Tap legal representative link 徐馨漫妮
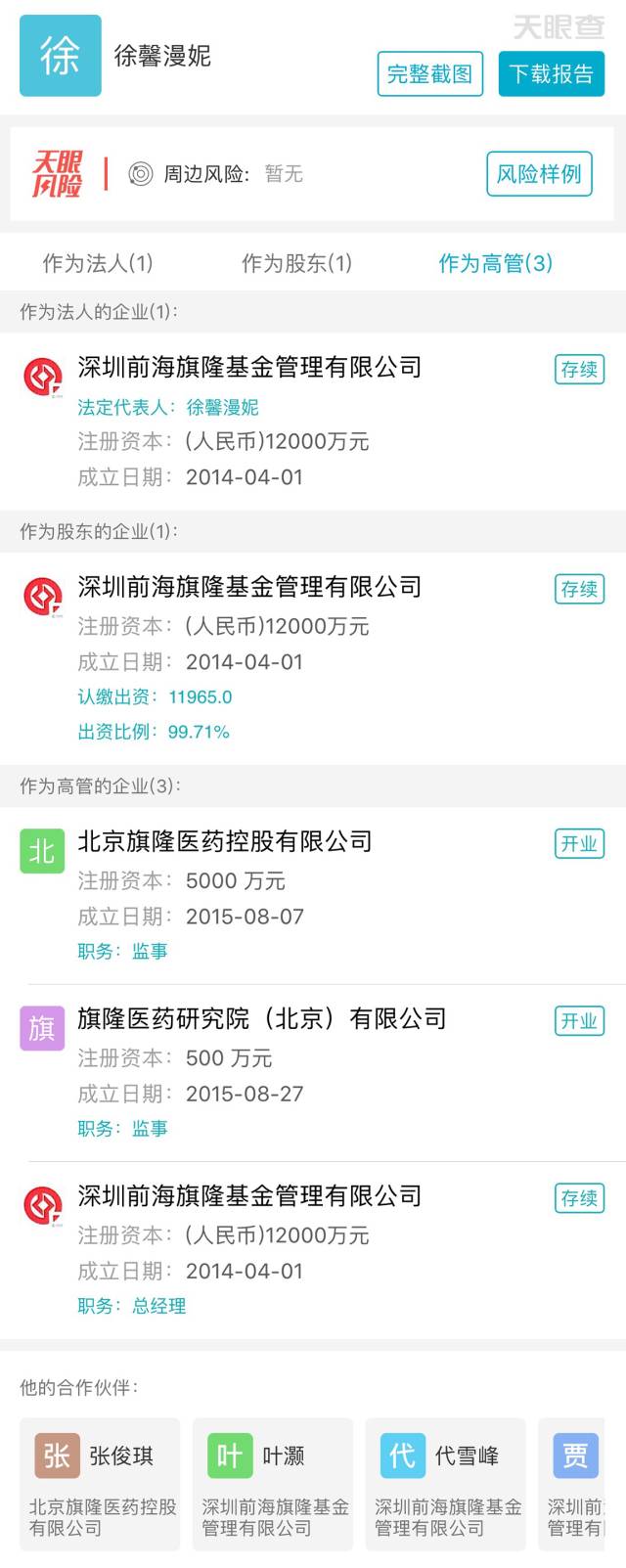Screen dimensions: 626x1568 tap(223, 407)
